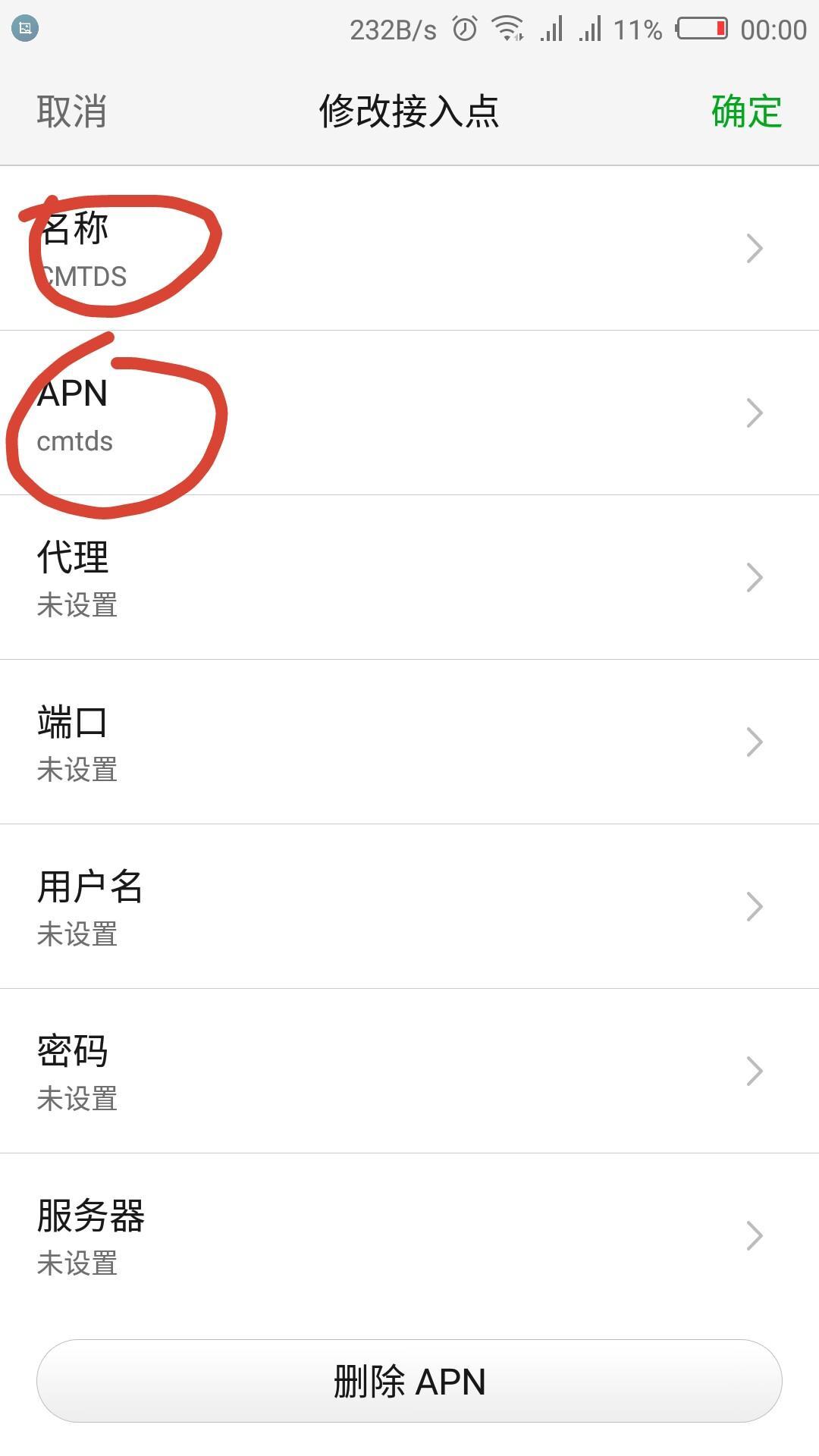Open the 服务器 setting

409,1236
